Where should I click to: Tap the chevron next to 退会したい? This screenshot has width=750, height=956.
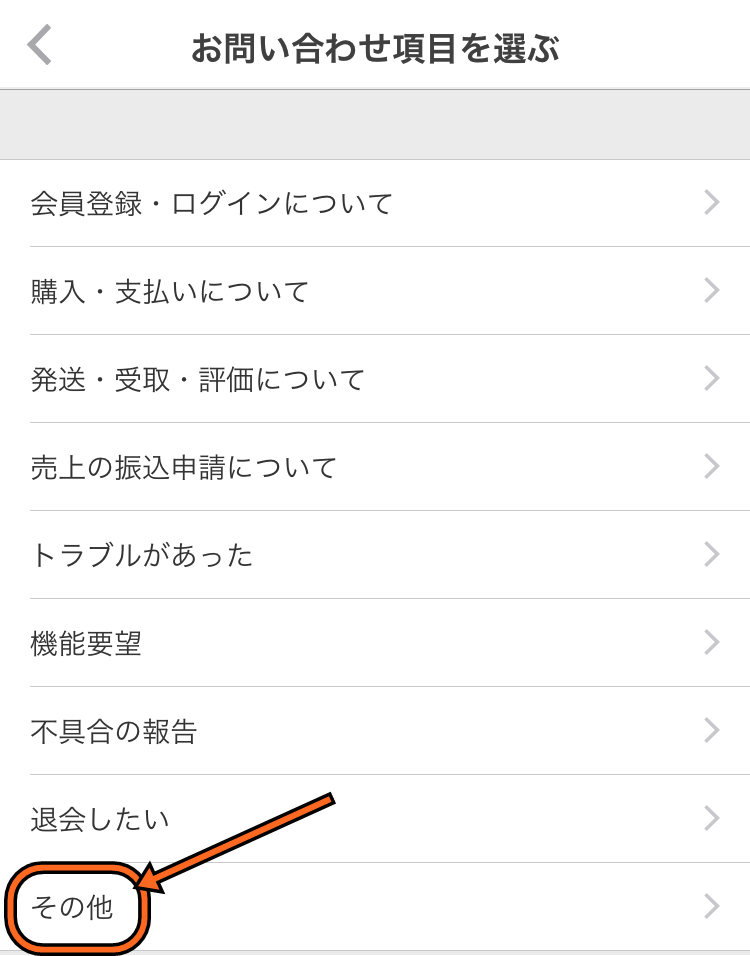(712, 818)
